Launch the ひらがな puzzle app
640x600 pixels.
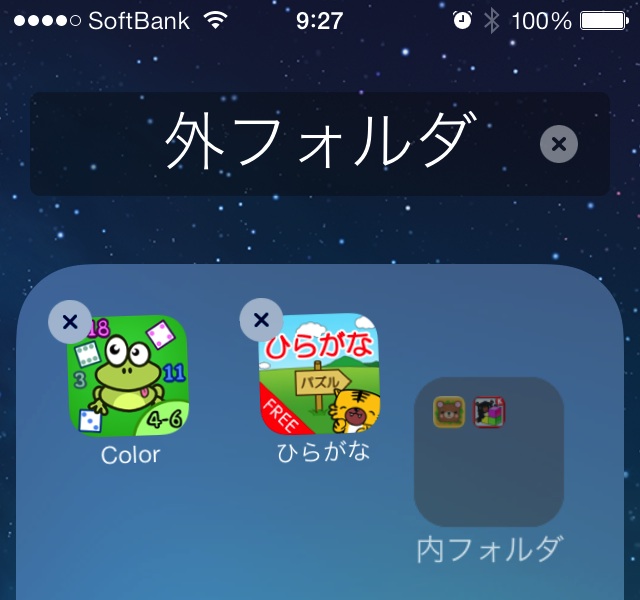click(x=319, y=376)
